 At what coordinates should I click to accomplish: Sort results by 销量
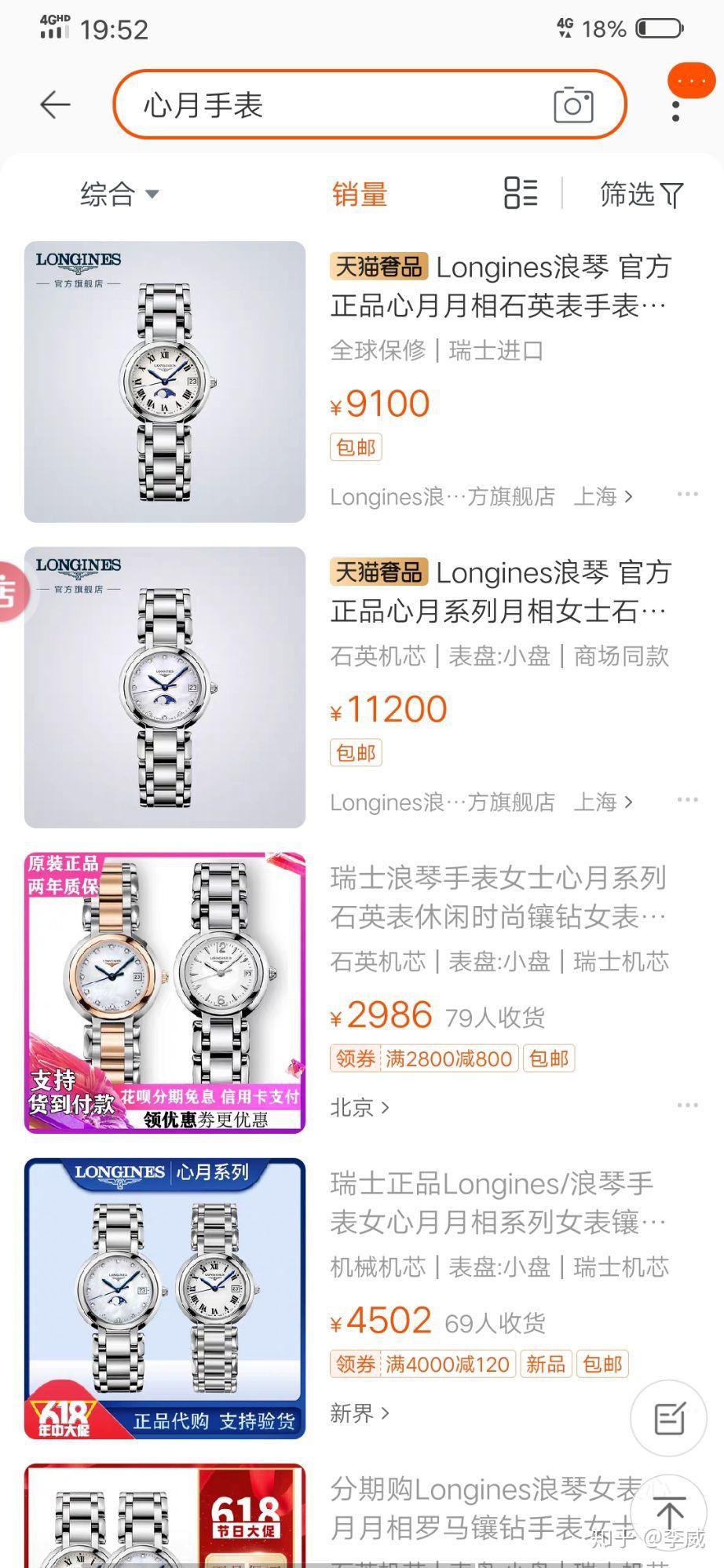coord(360,194)
